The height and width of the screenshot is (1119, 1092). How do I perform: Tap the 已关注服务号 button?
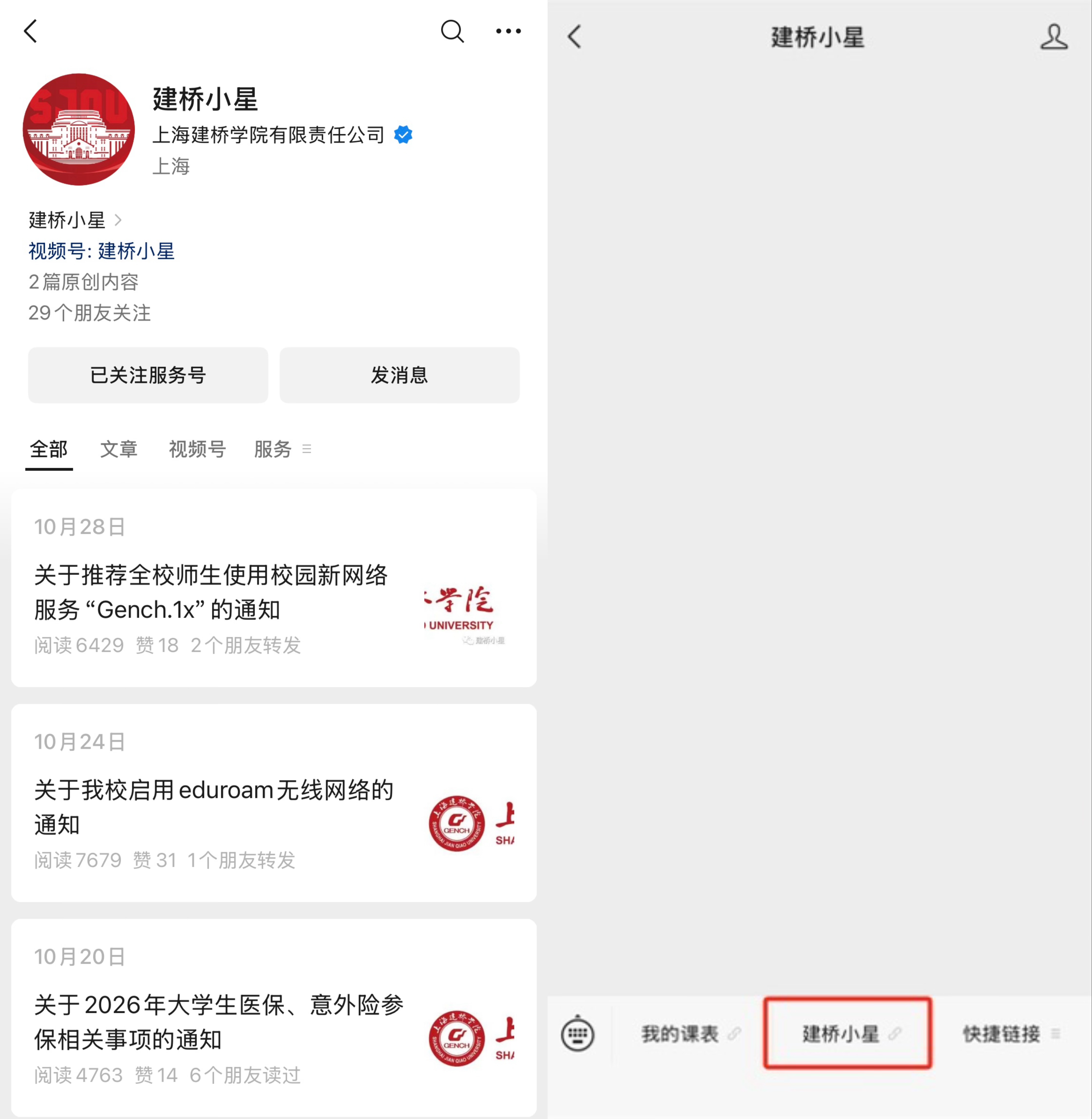pyautogui.click(x=148, y=375)
